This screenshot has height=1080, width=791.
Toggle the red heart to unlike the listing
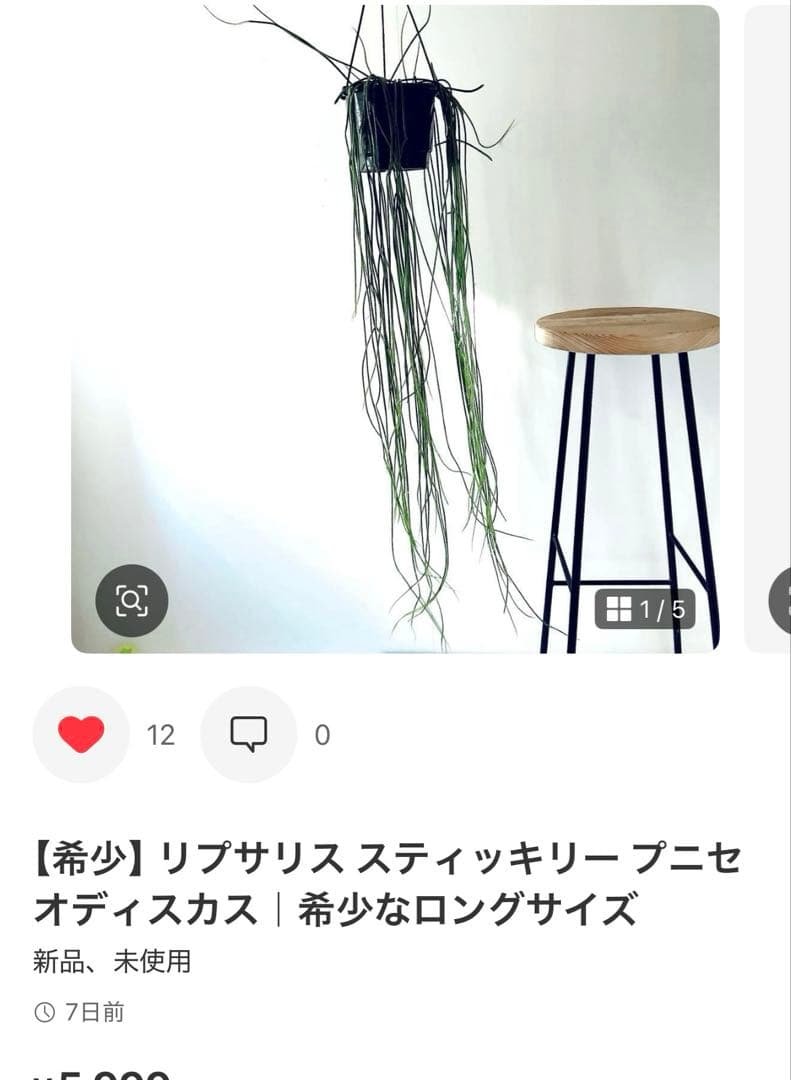pyautogui.click(x=80, y=733)
